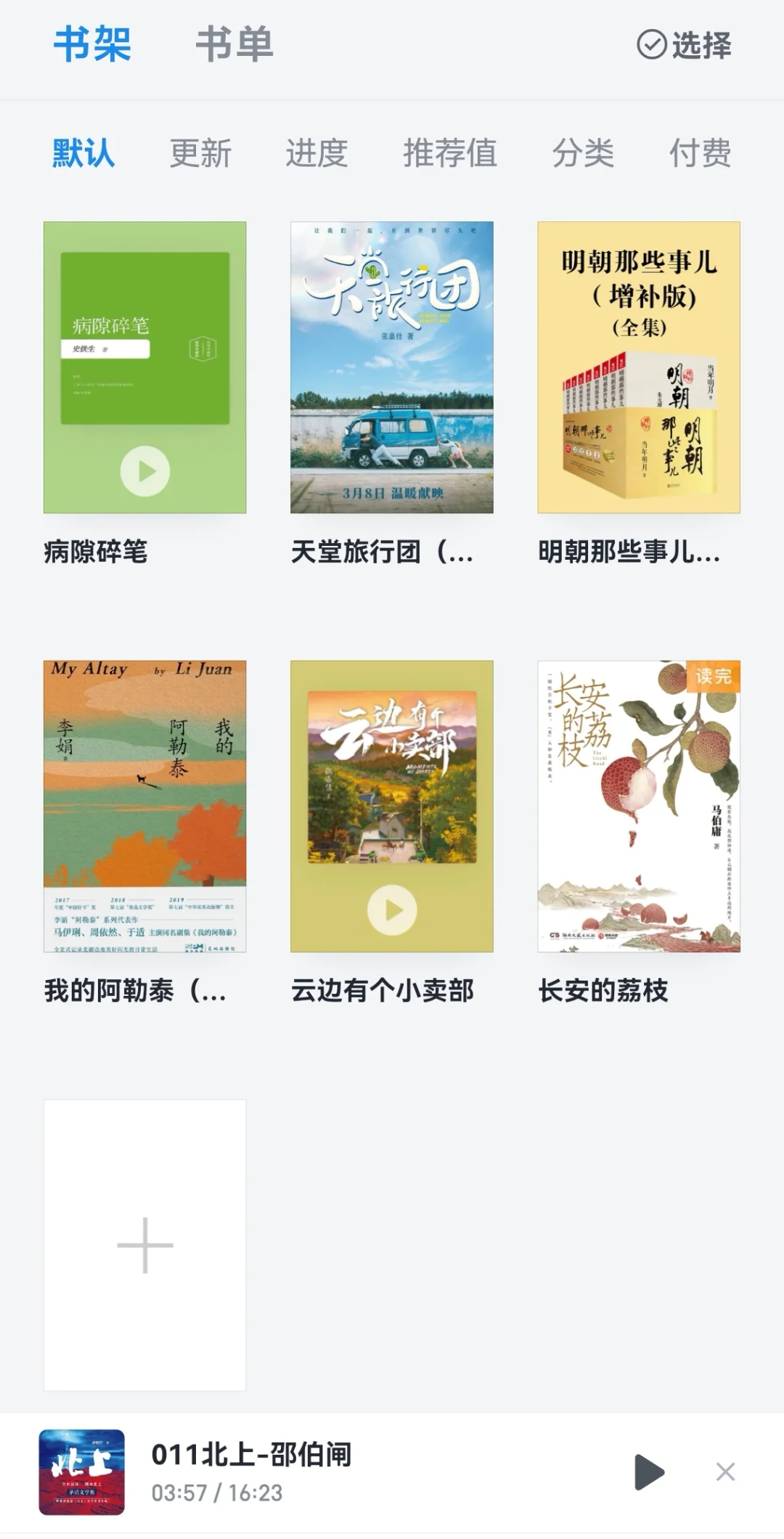
Task: Open the book 天堂旅行团
Action: 392,367
